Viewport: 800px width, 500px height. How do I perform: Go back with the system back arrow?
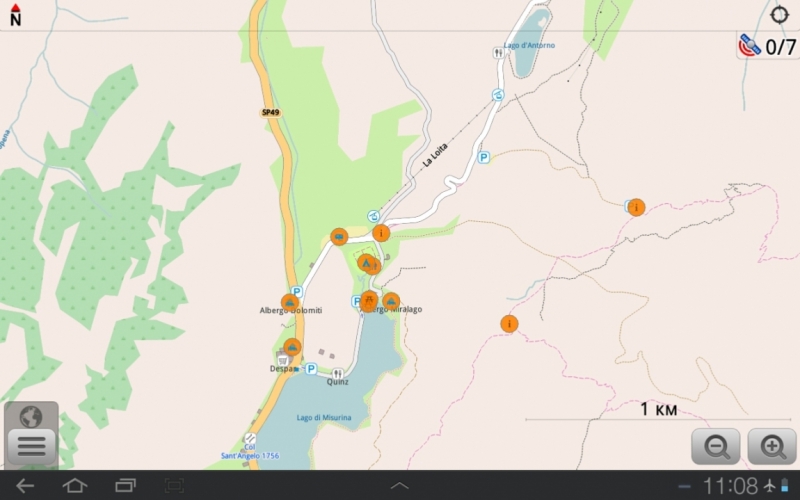[x=25, y=486]
